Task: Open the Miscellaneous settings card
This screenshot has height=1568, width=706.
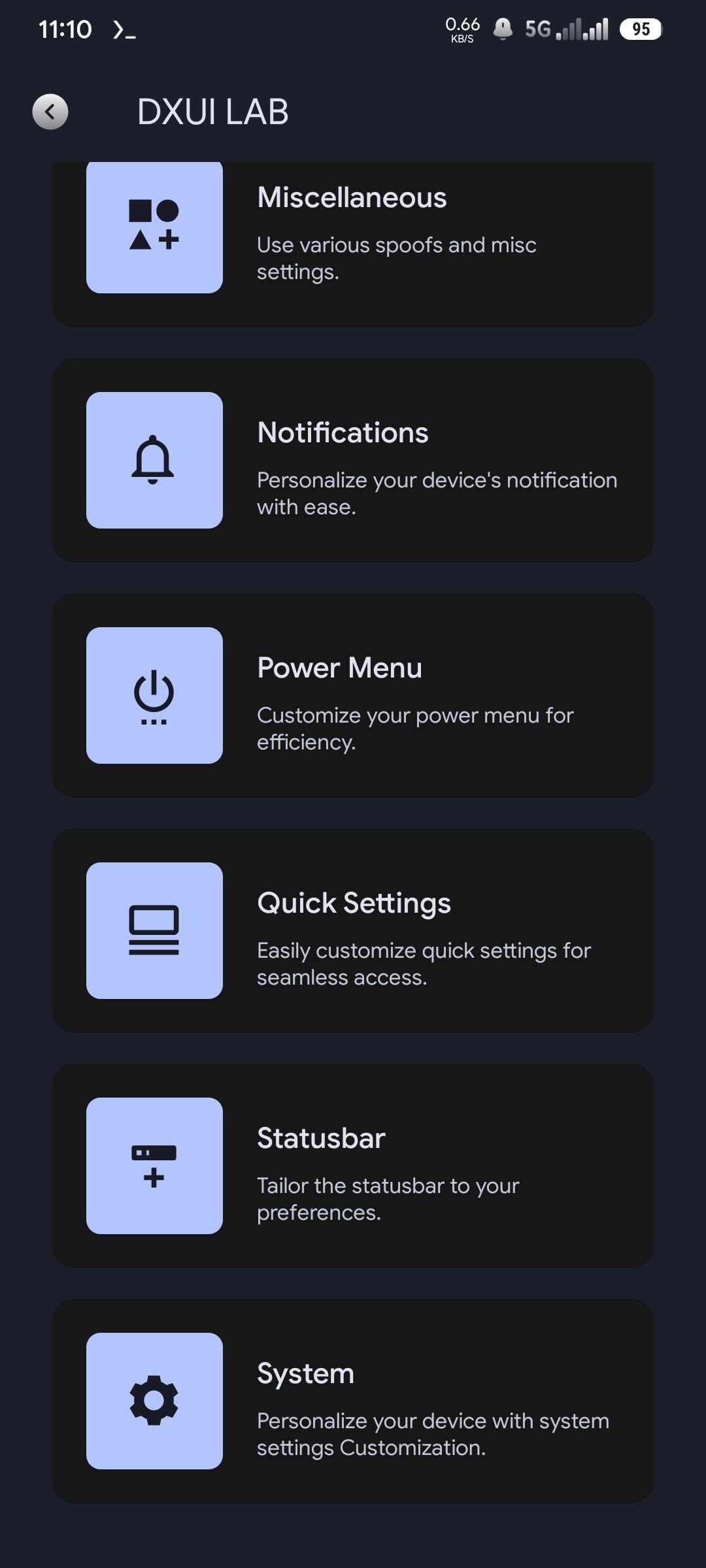Action: pos(353,244)
